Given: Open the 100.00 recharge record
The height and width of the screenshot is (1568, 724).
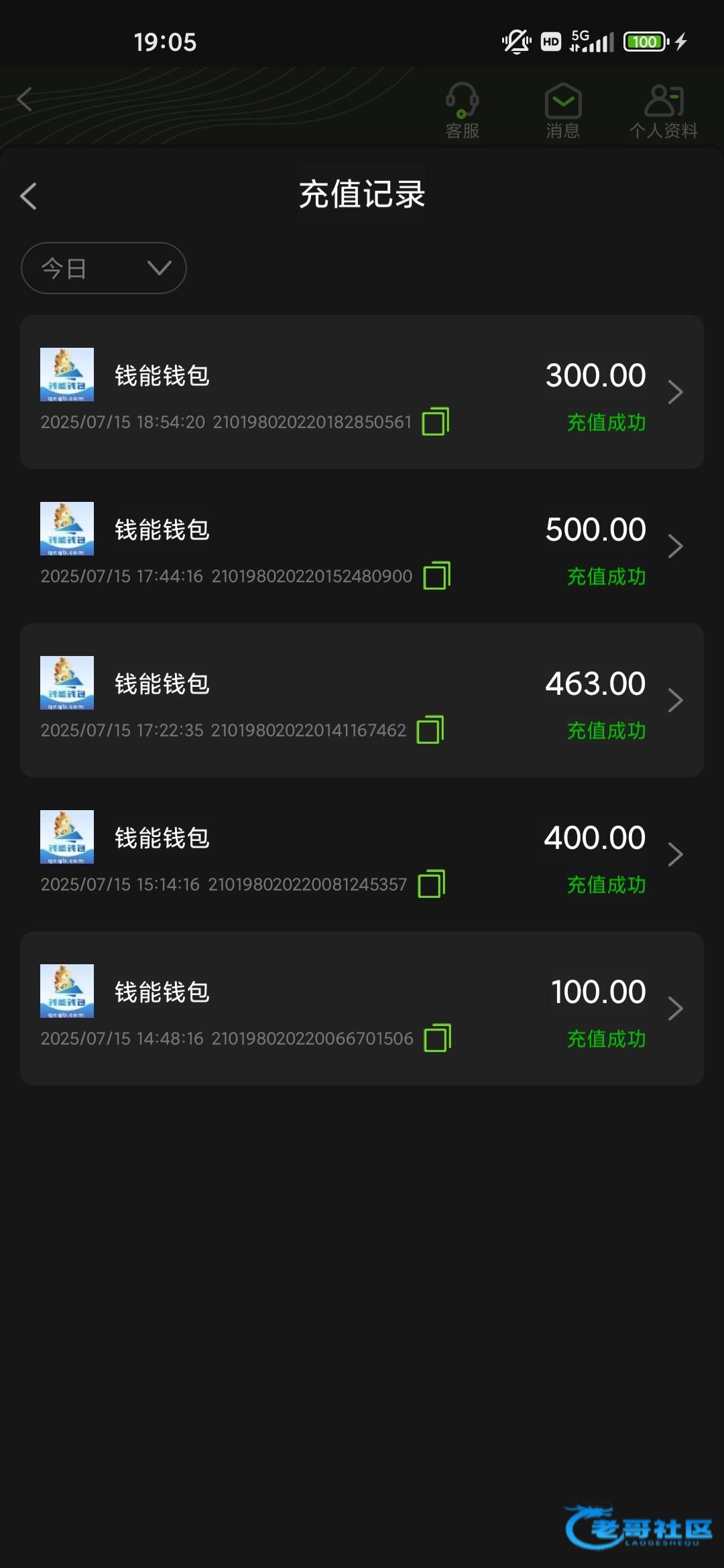Looking at the screenshot, I should coord(674,1008).
